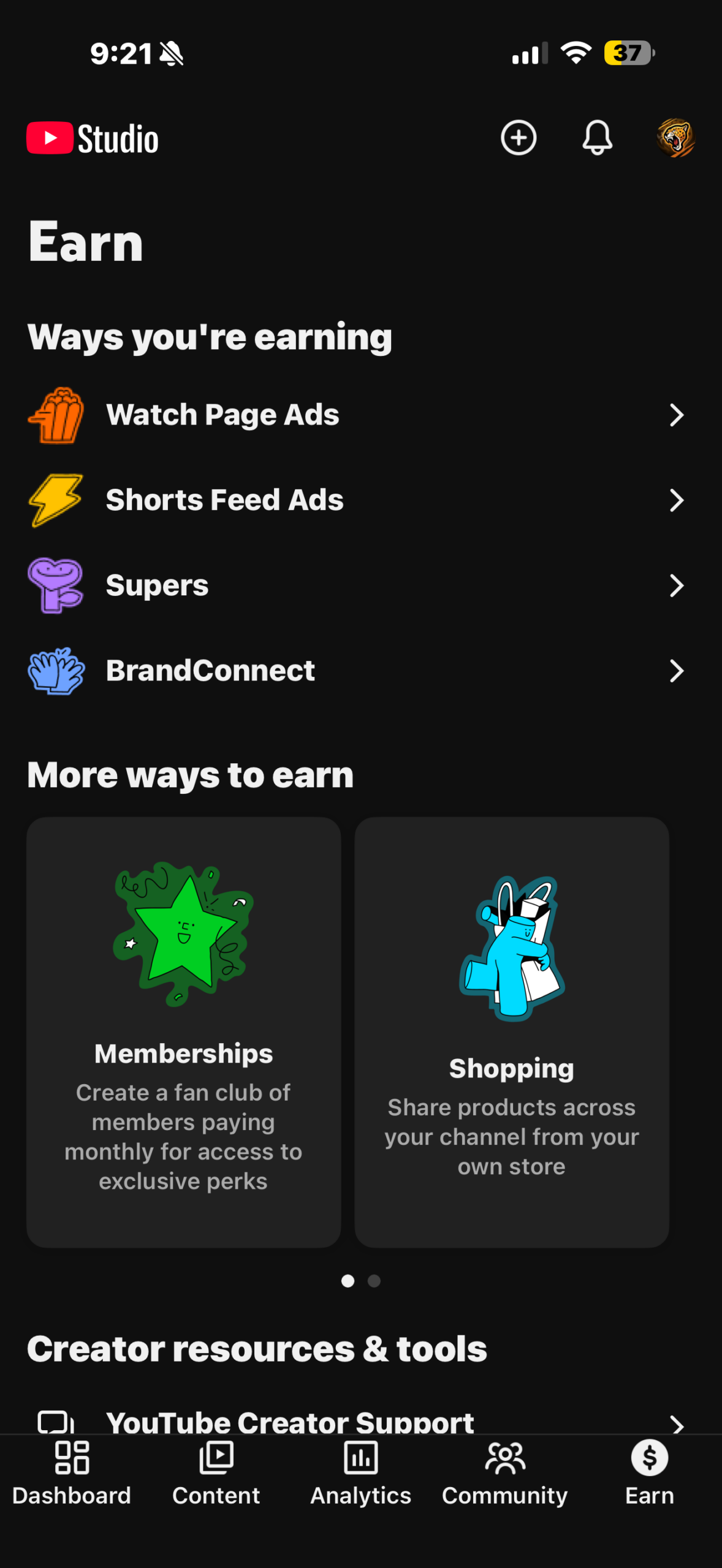Open the notifications bell

(x=597, y=138)
